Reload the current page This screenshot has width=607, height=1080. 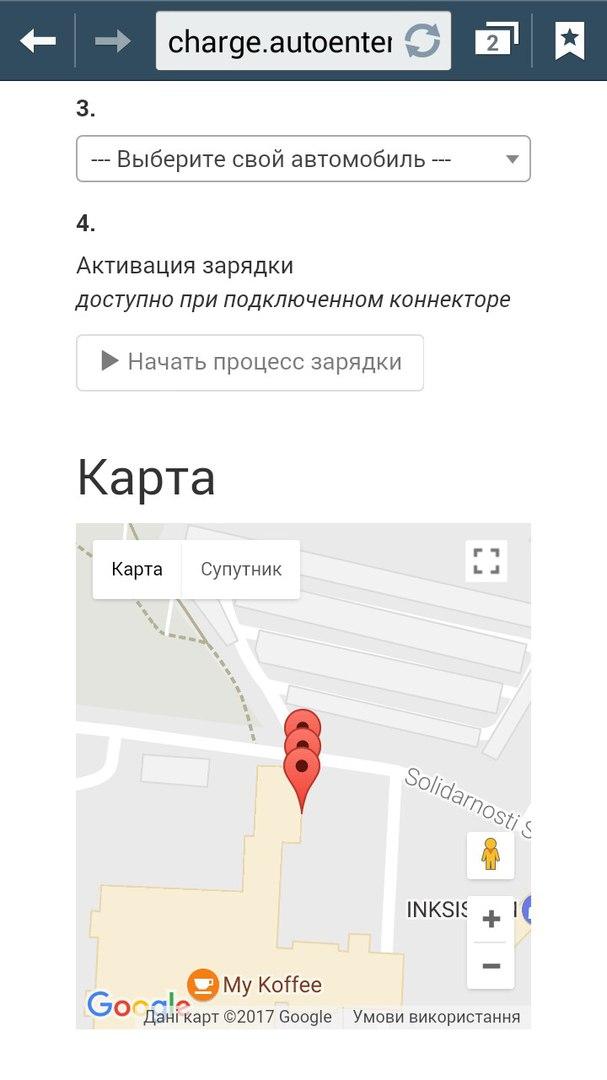(x=422, y=41)
